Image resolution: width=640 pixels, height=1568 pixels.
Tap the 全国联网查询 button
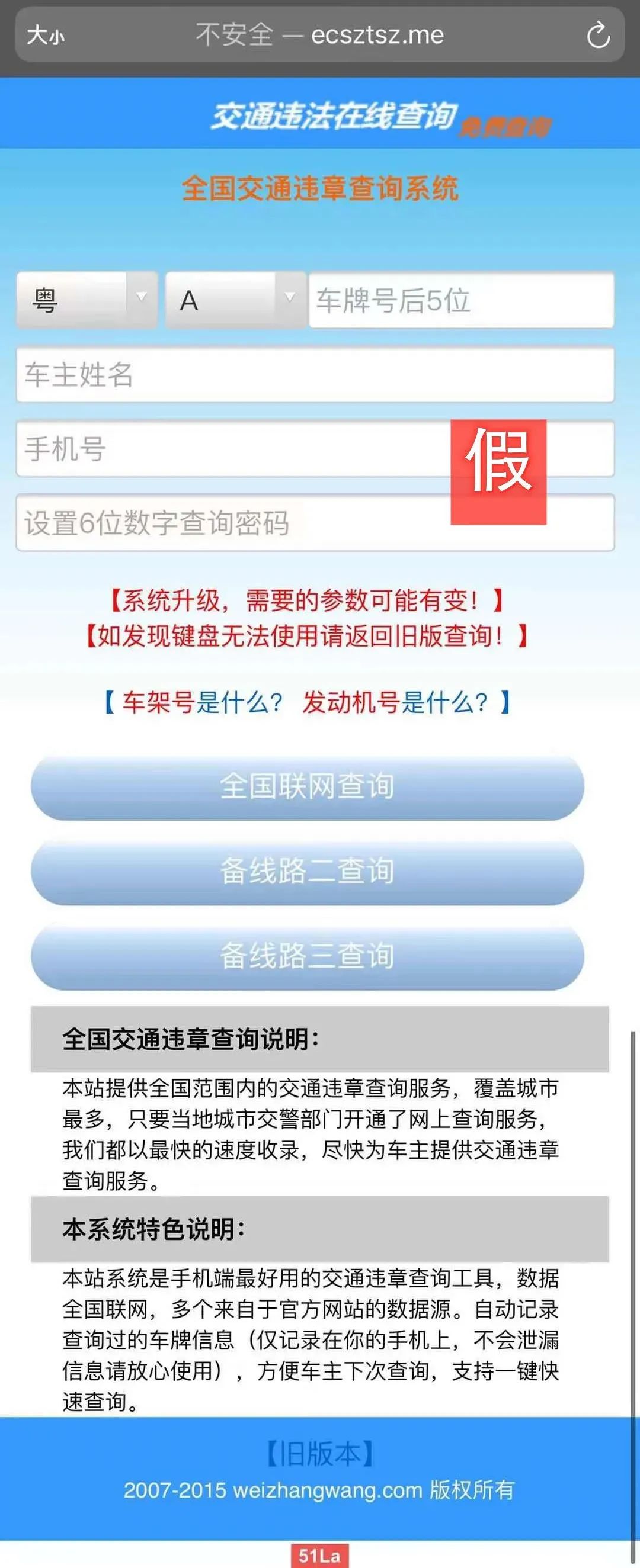point(308,786)
